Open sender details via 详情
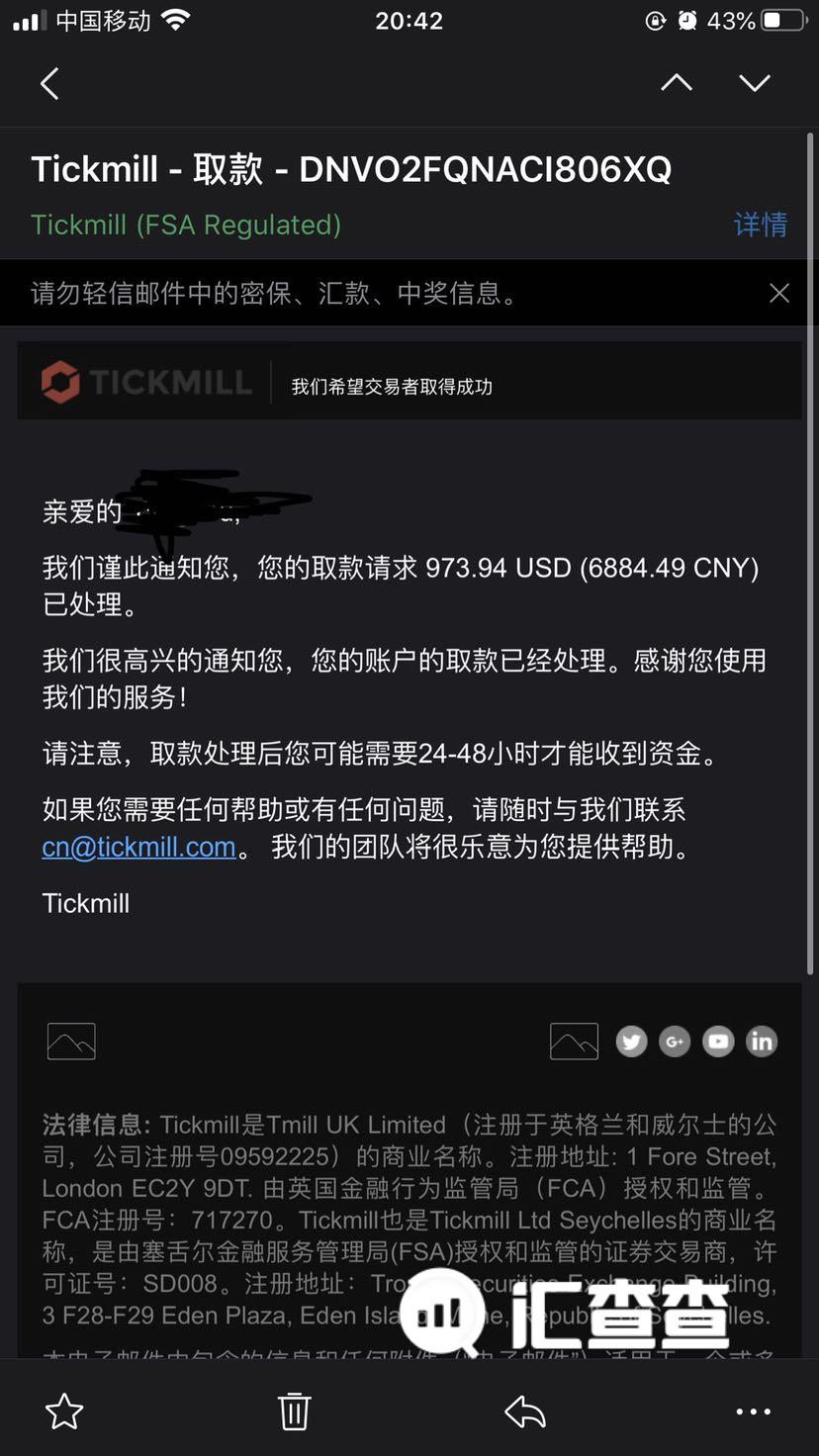The width and height of the screenshot is (819, 1456). tap(761, 225)
